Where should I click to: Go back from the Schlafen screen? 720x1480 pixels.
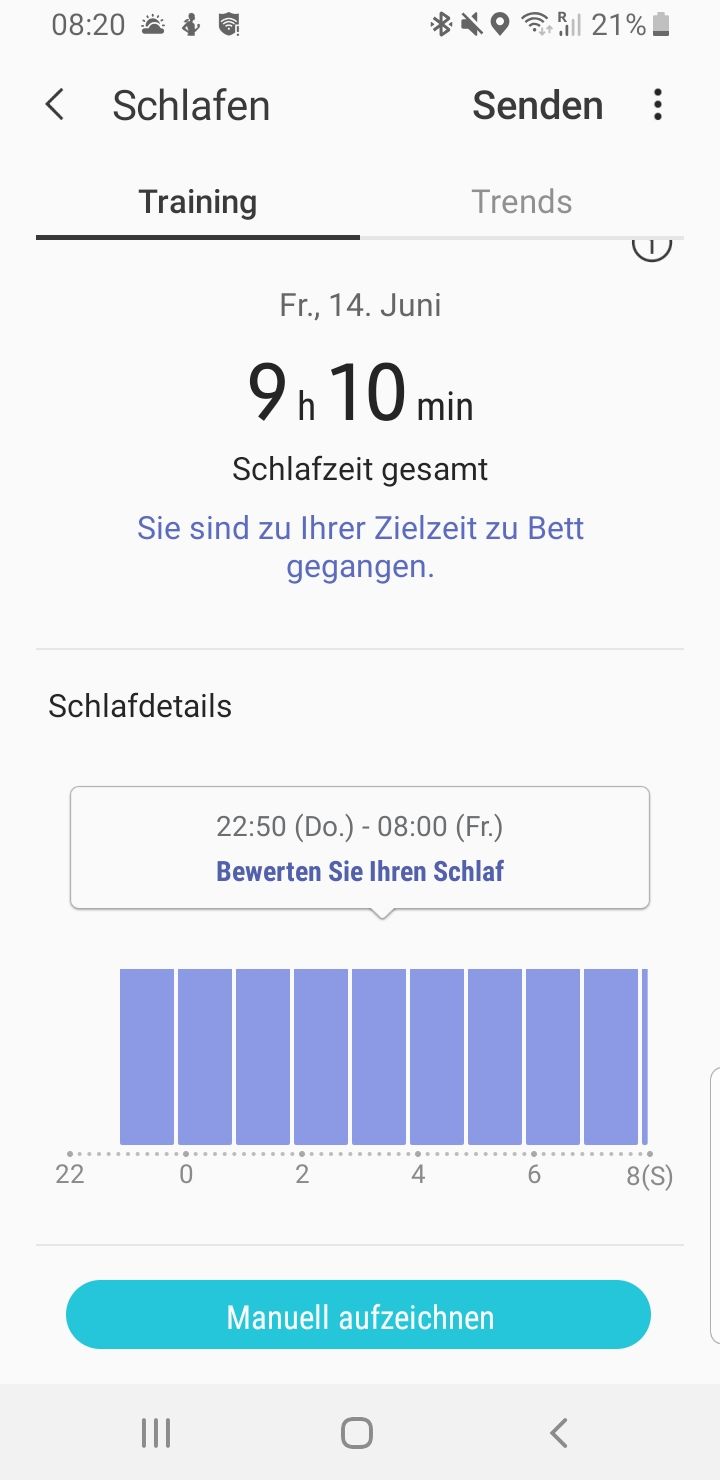pyautogui.click(x=55, y=105)
